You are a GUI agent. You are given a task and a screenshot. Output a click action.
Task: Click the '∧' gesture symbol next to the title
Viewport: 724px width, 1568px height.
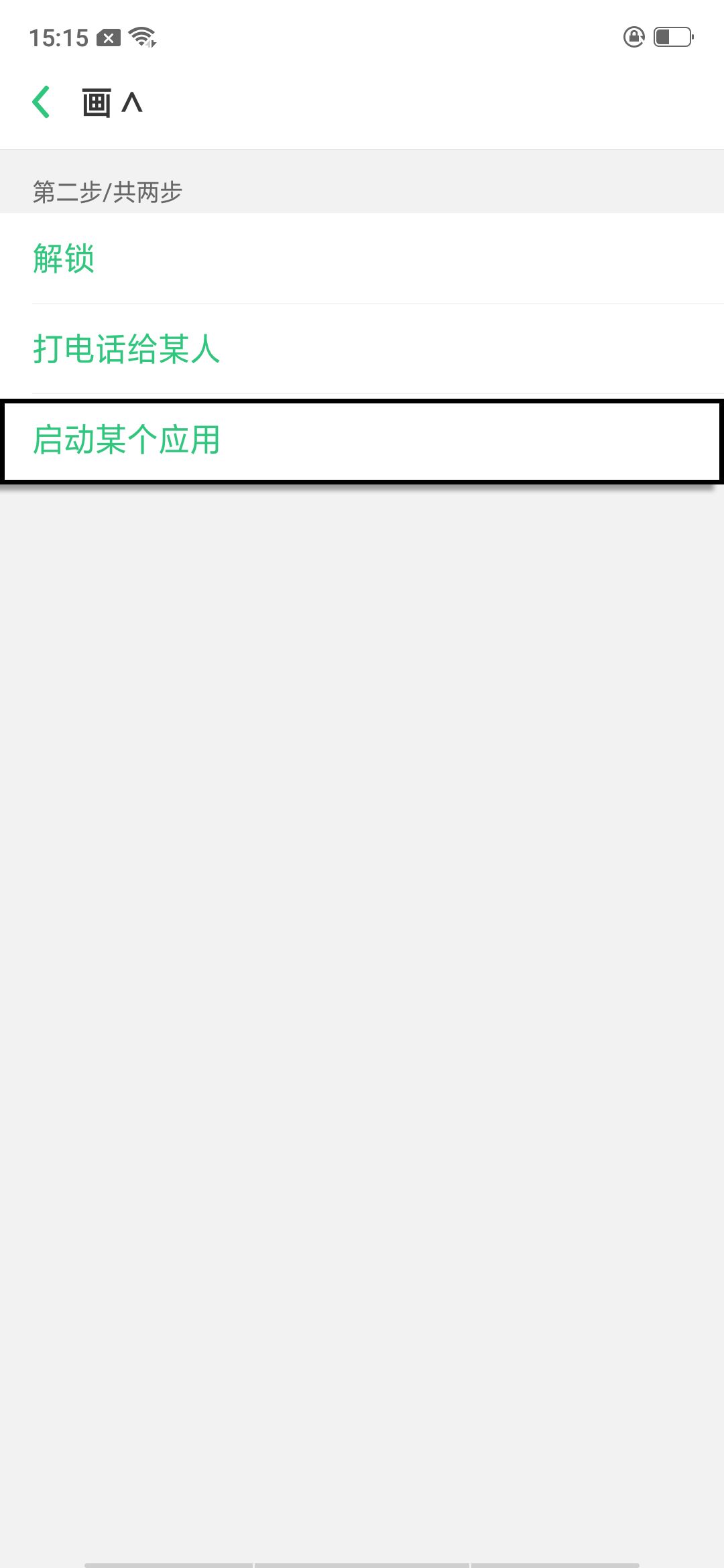(x=132, y=103)
